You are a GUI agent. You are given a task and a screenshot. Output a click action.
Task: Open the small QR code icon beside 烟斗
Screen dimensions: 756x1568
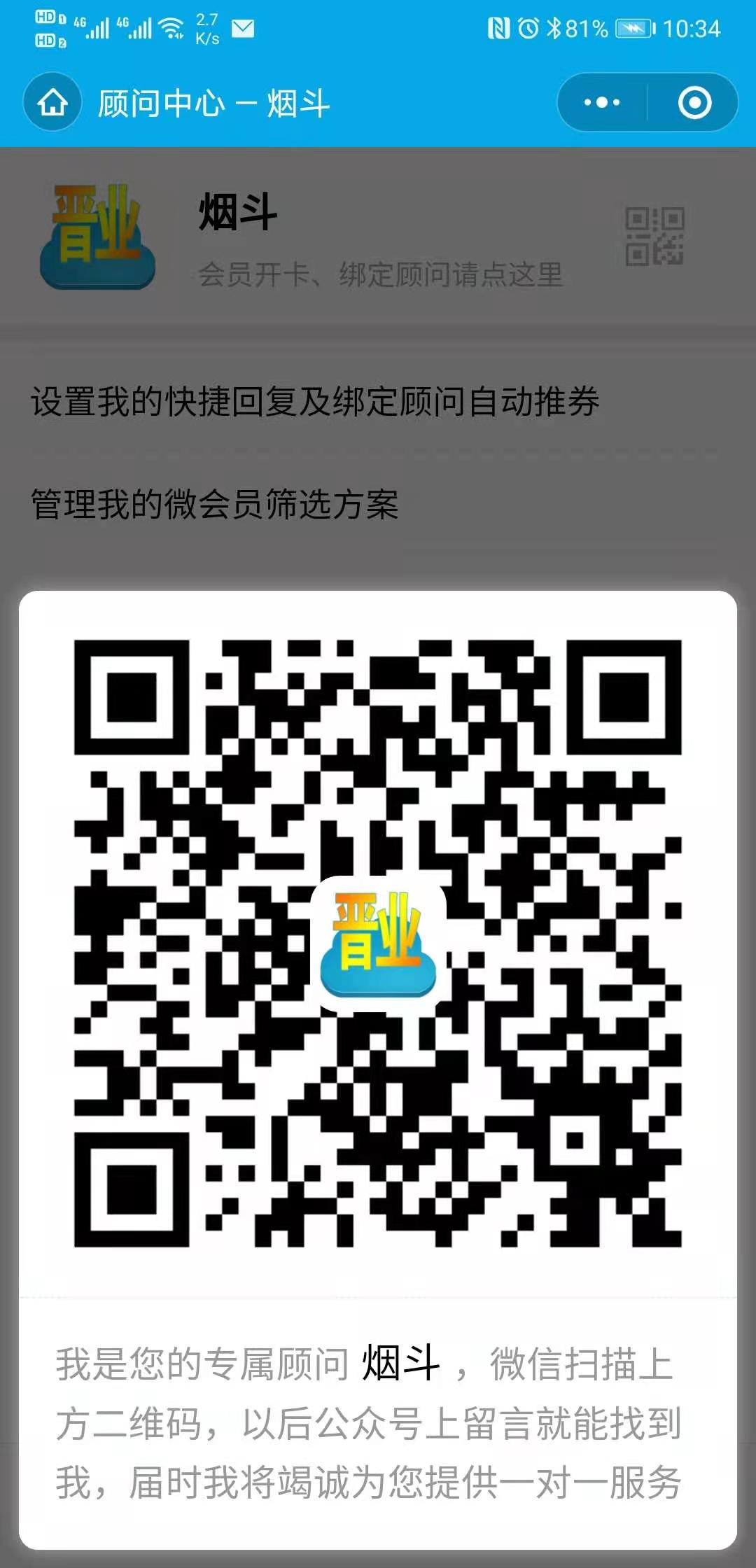pos(654,237)
